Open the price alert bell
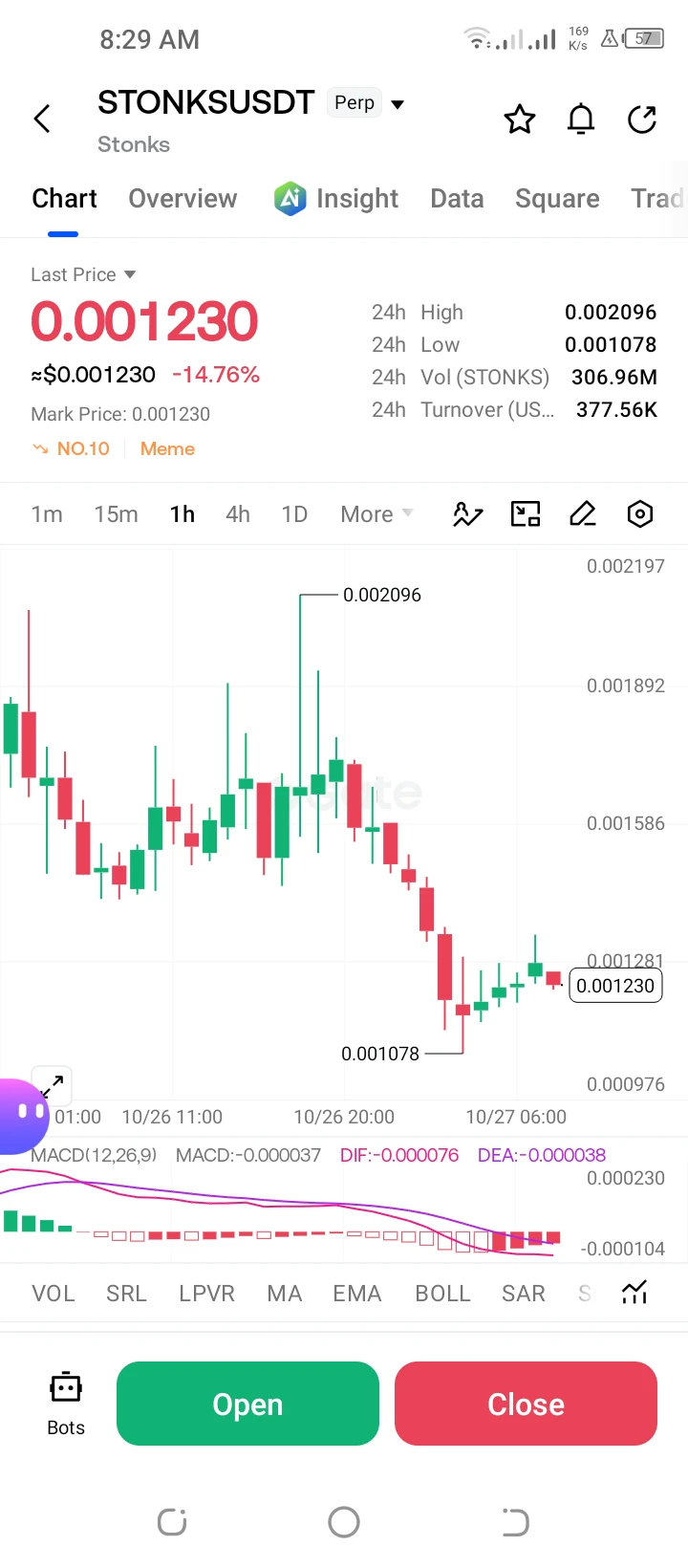Viewport: 688px width, 1568px height. click(581, 120)
